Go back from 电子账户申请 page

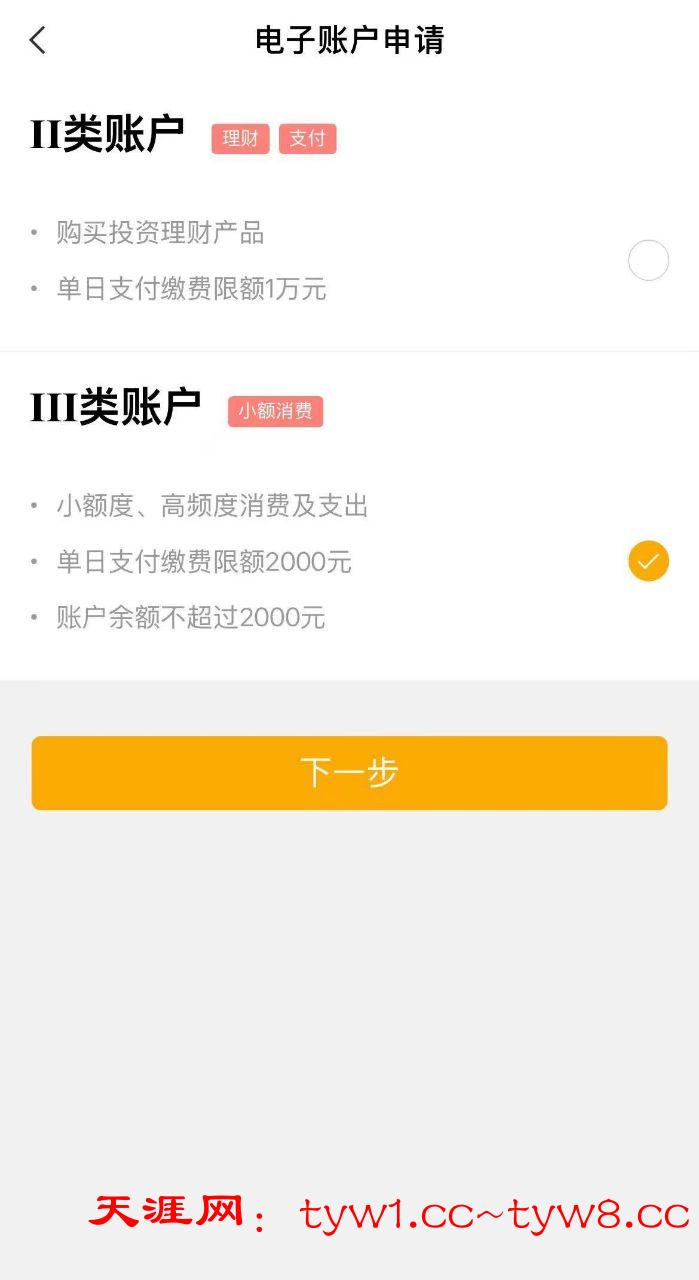click(38, 40)
